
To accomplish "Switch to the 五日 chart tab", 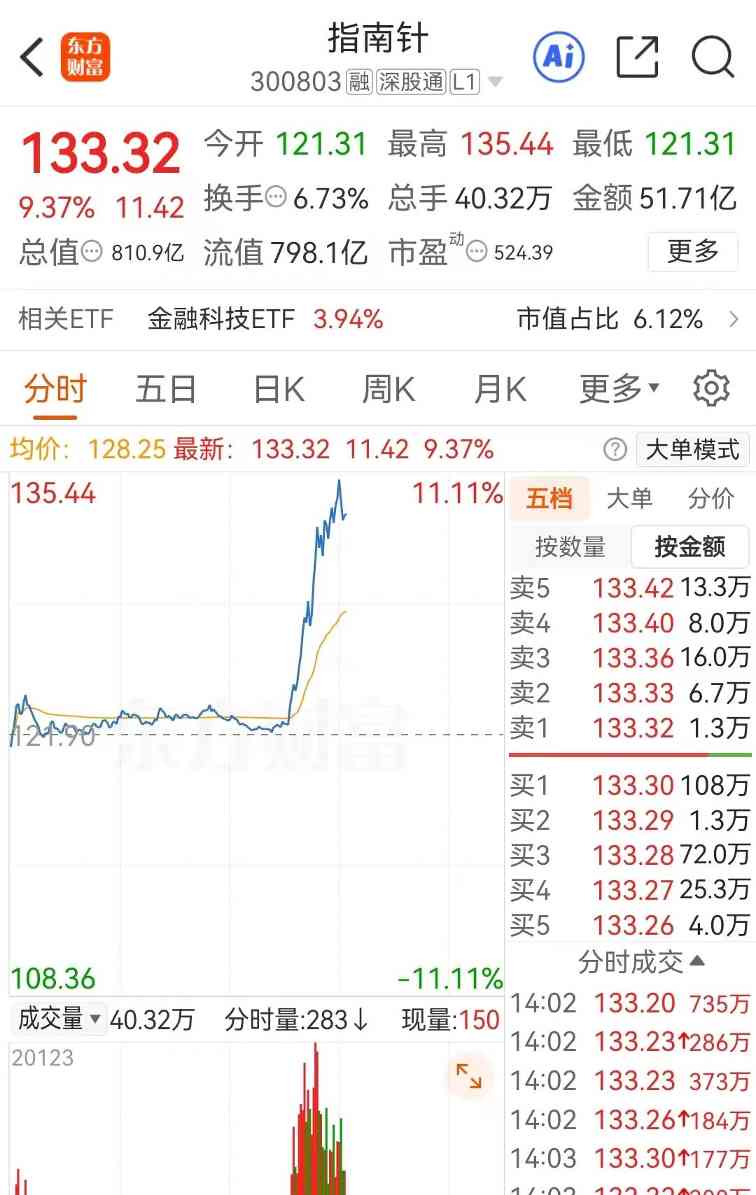I will point(165,389).
